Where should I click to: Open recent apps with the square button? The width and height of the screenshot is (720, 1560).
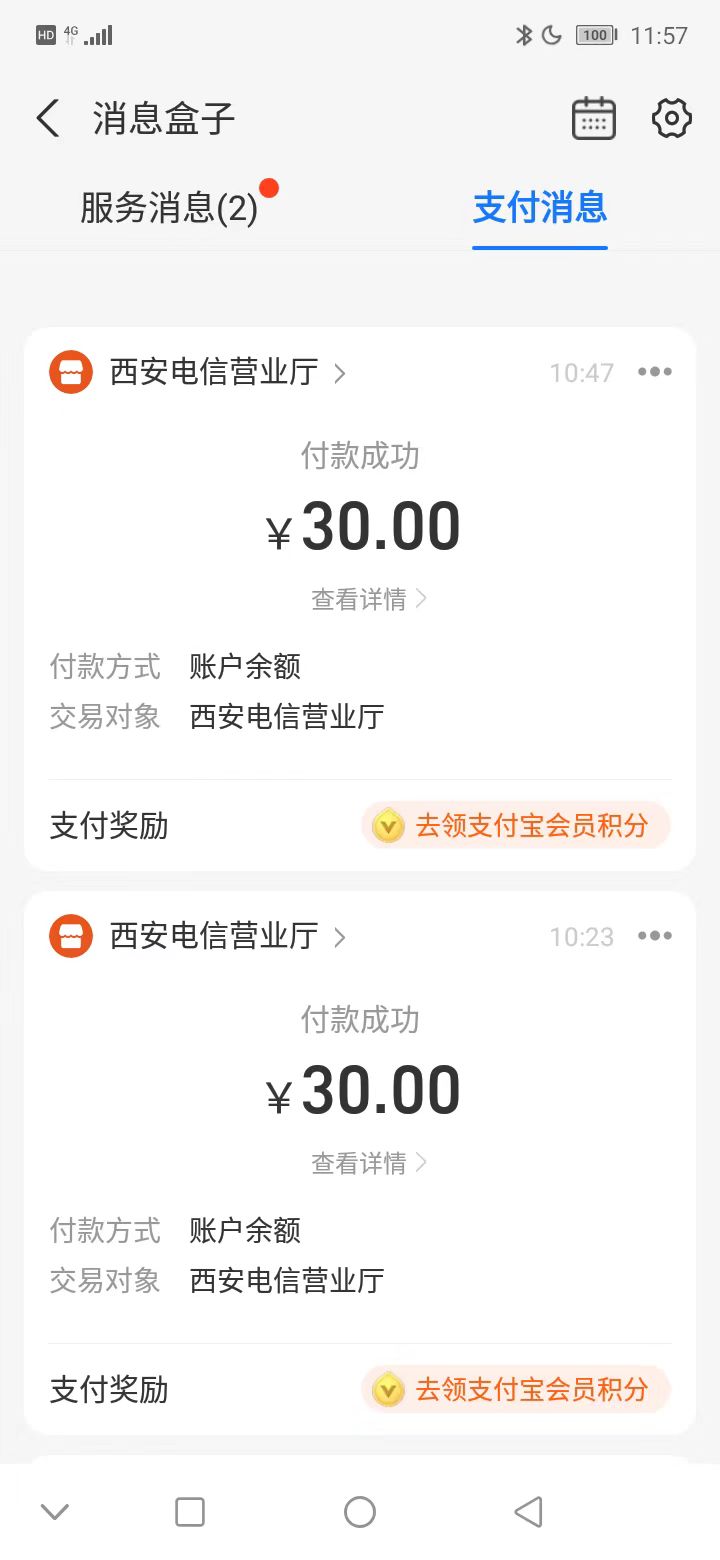pyautogui.click(x=190, y=1512)
